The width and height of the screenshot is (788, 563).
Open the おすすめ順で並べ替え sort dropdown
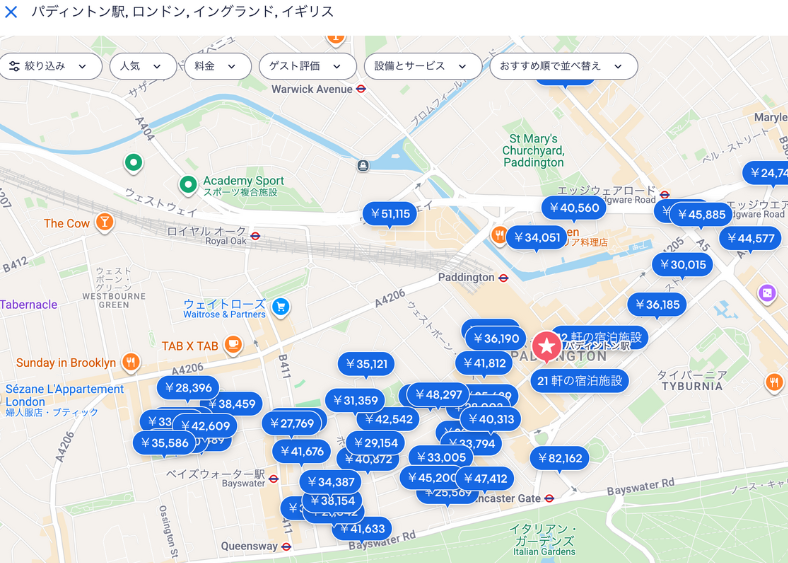point(563,66)
